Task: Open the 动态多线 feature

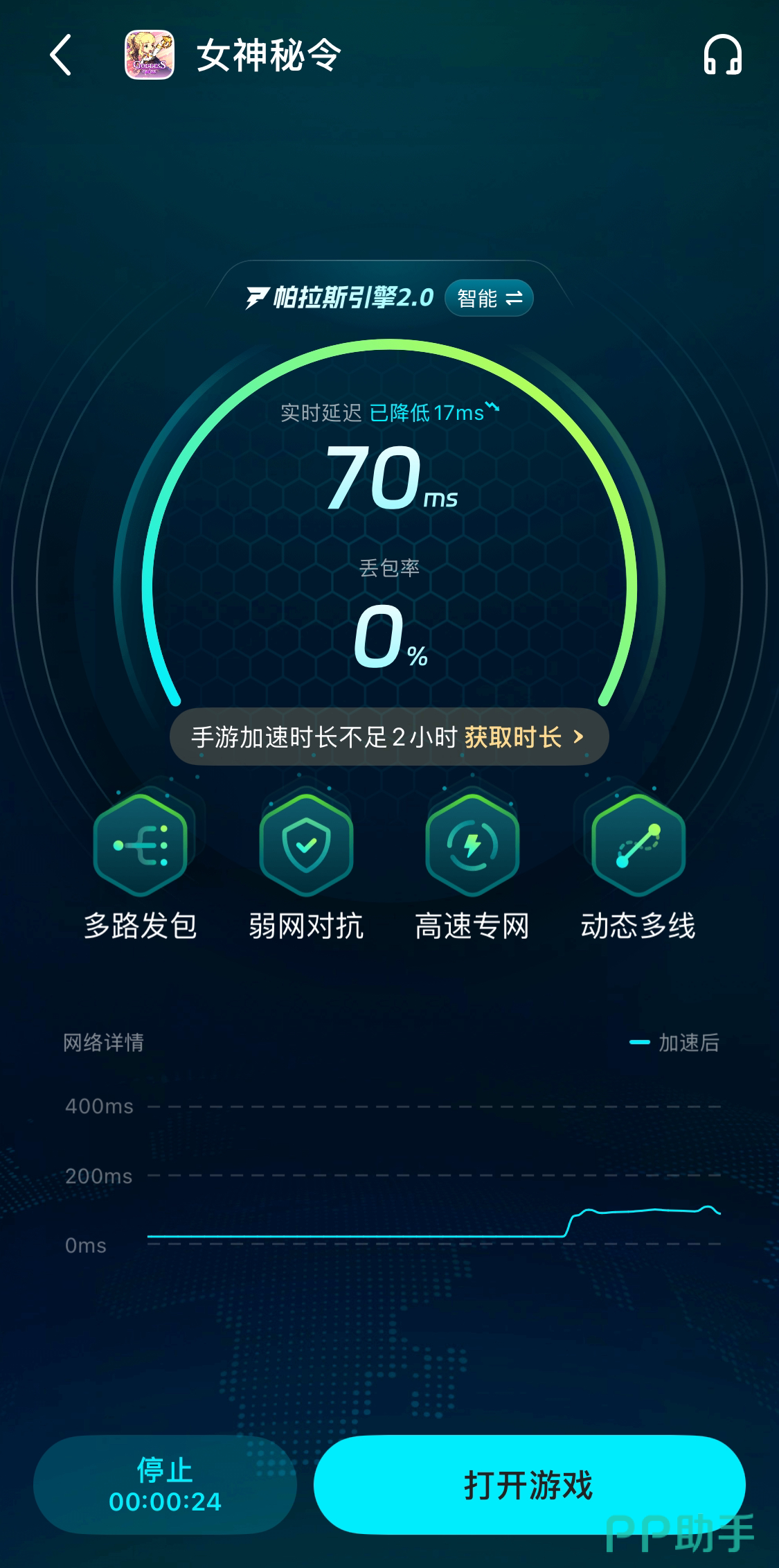Action: tap(638, 846)
